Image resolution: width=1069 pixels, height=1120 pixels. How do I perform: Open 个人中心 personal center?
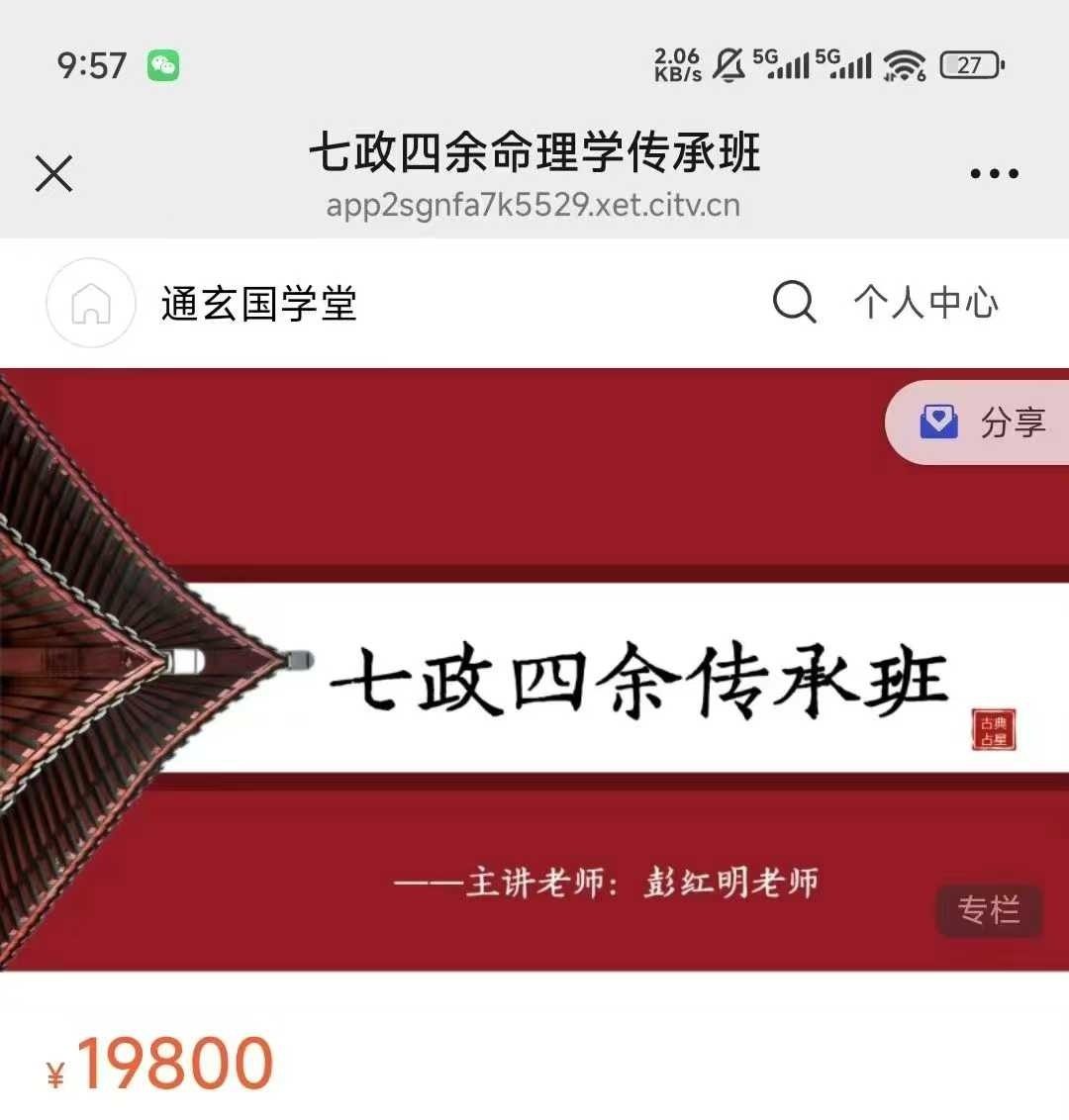tap(925, 303)
